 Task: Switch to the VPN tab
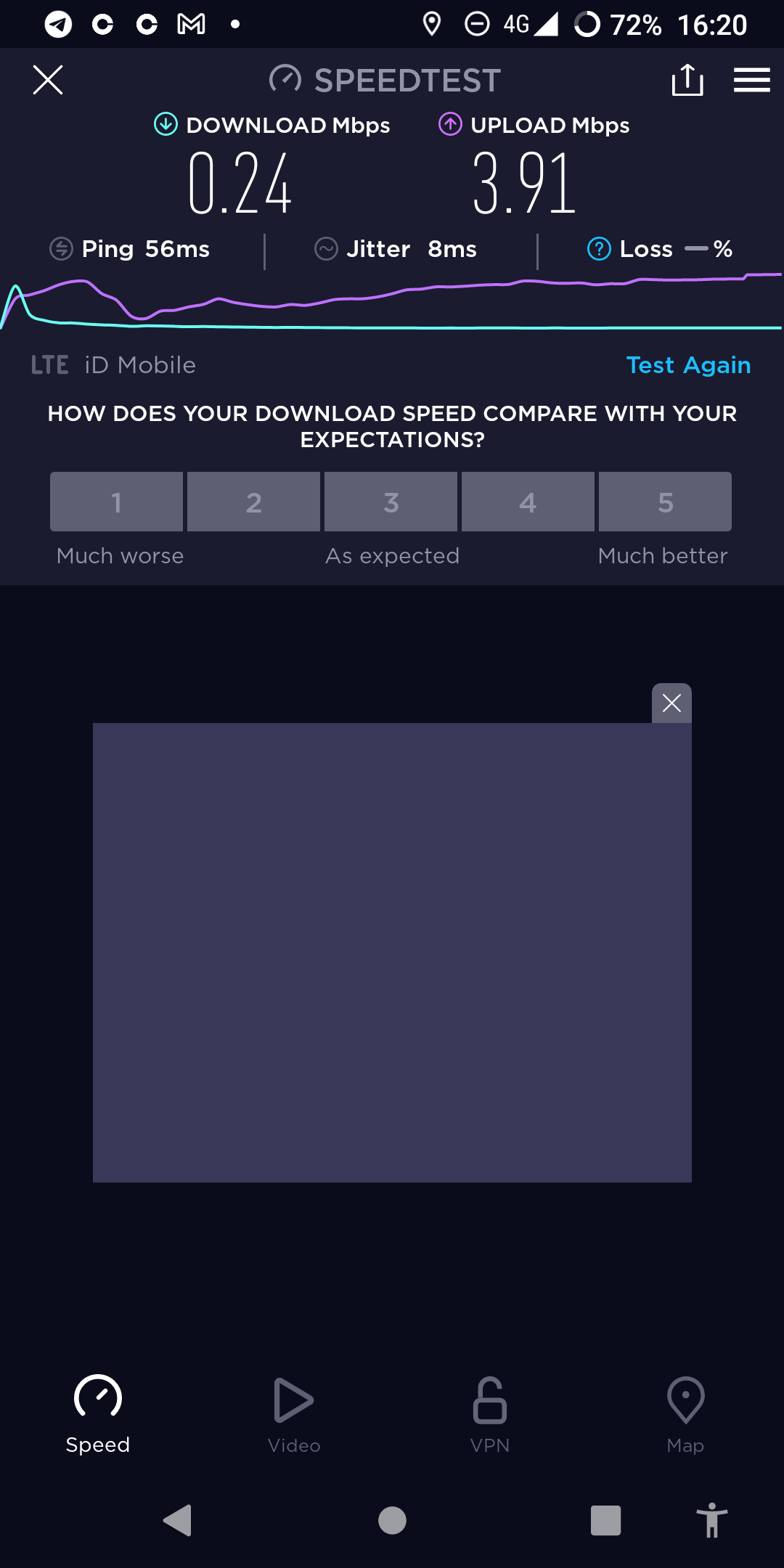(490, 1415)
